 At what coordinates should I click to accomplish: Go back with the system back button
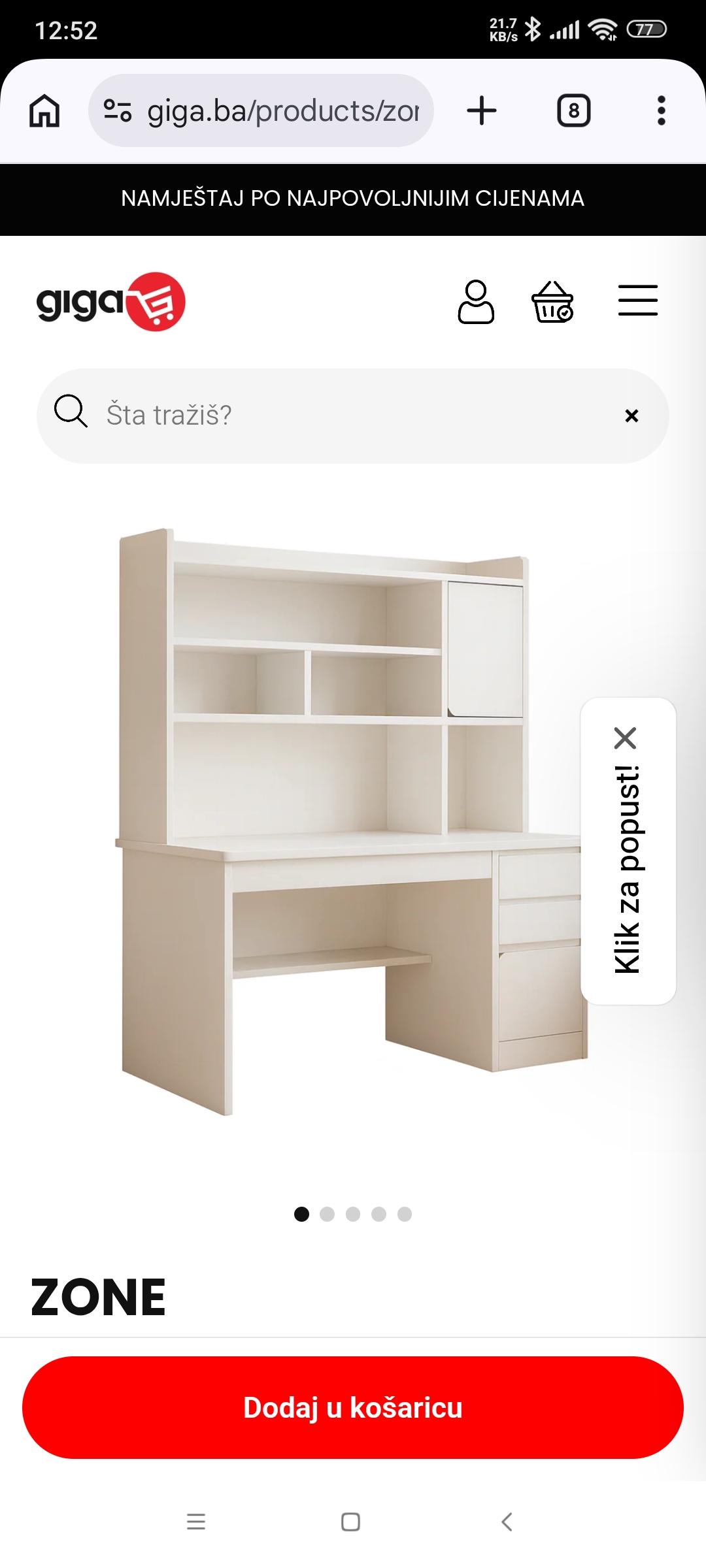point(507,1522)
